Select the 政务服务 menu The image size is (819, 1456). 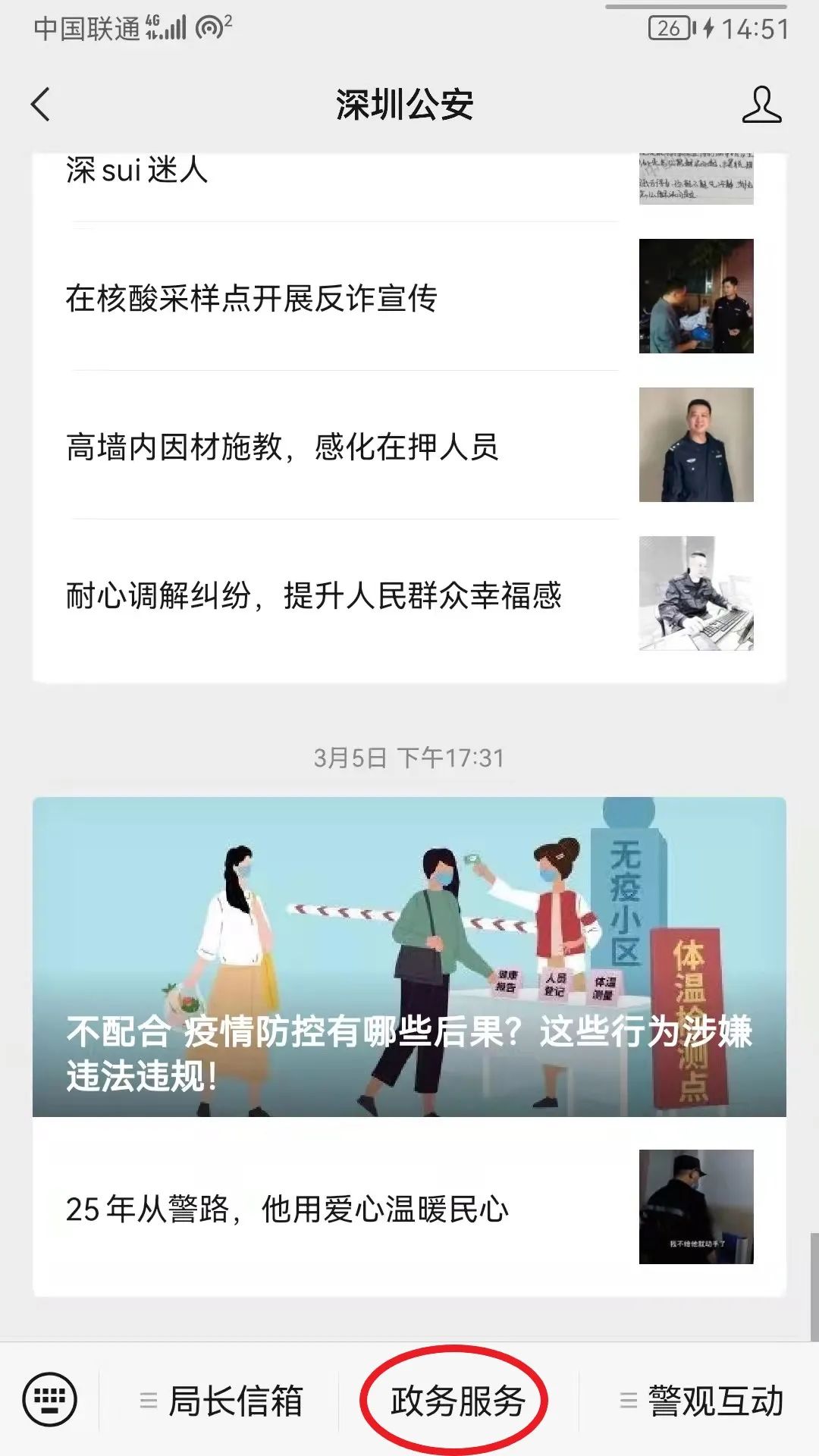457,1401
